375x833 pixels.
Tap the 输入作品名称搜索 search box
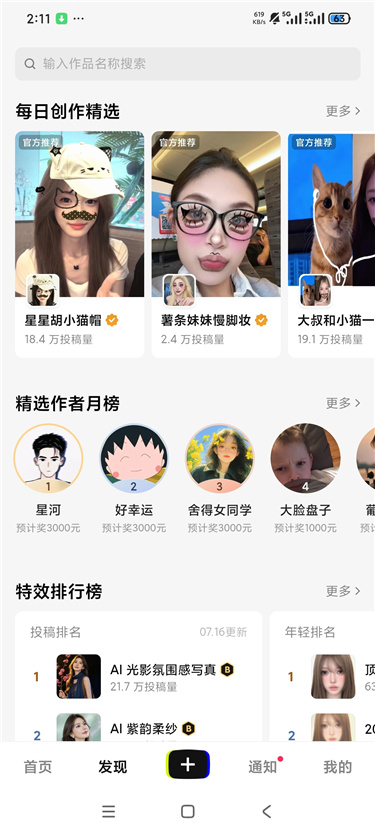[188, 64]
